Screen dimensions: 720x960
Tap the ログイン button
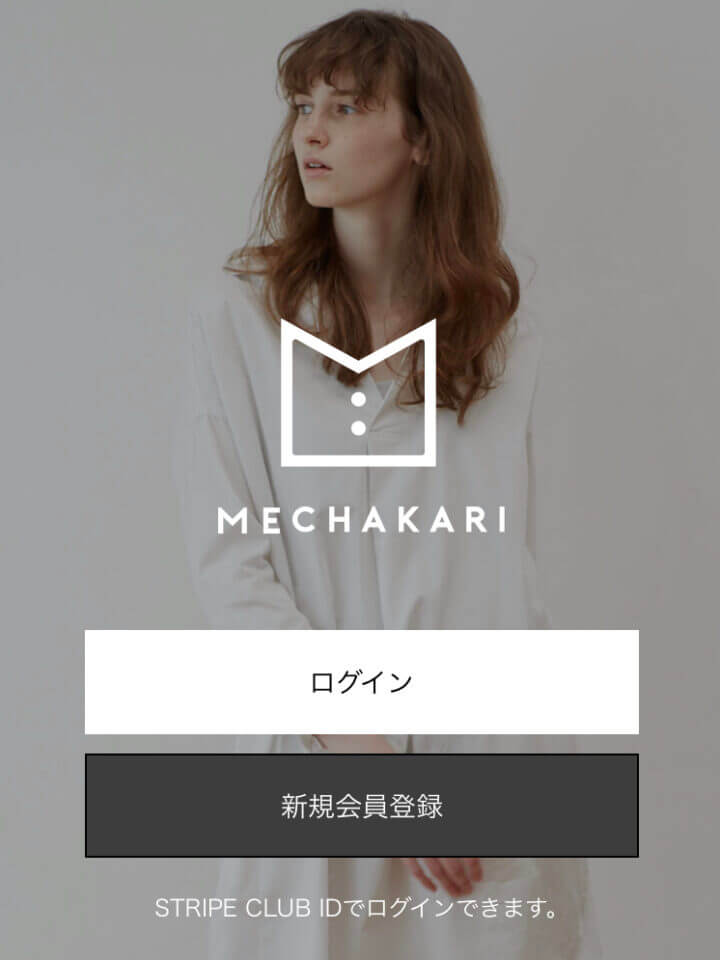pos(361,682)
